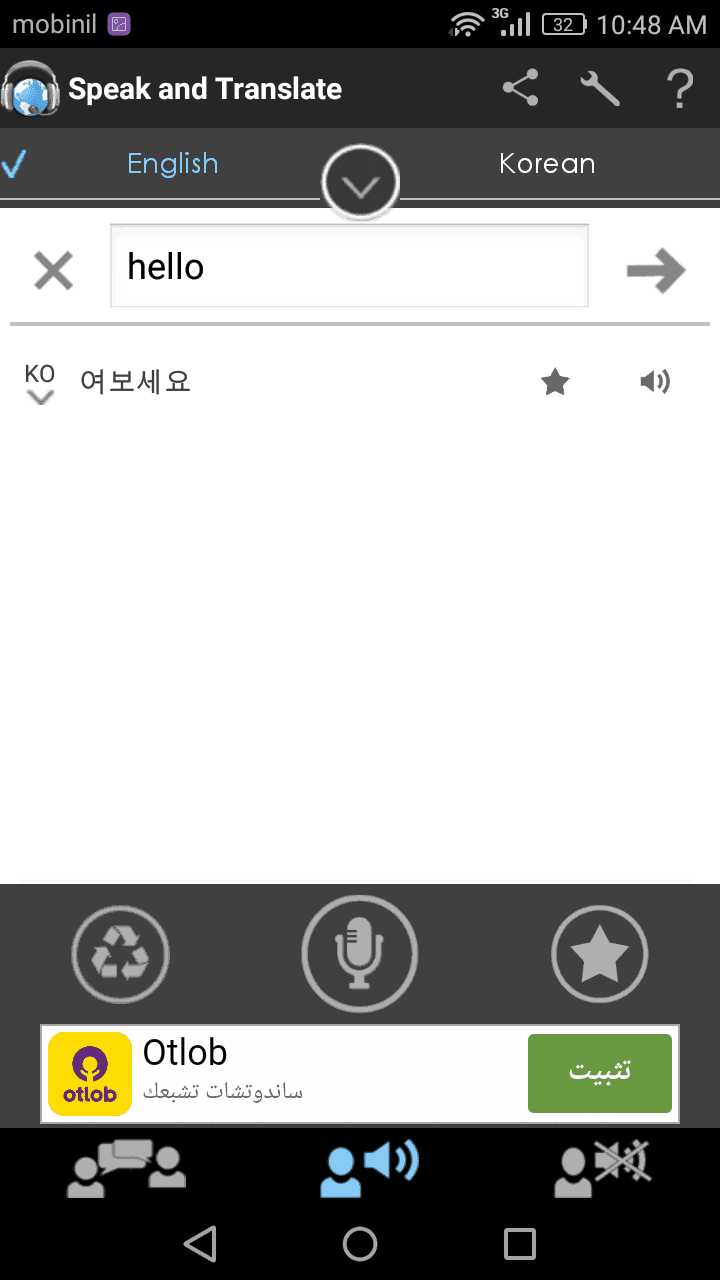
Task: Choose the Korean target language
Action: (x=547, y=164)
